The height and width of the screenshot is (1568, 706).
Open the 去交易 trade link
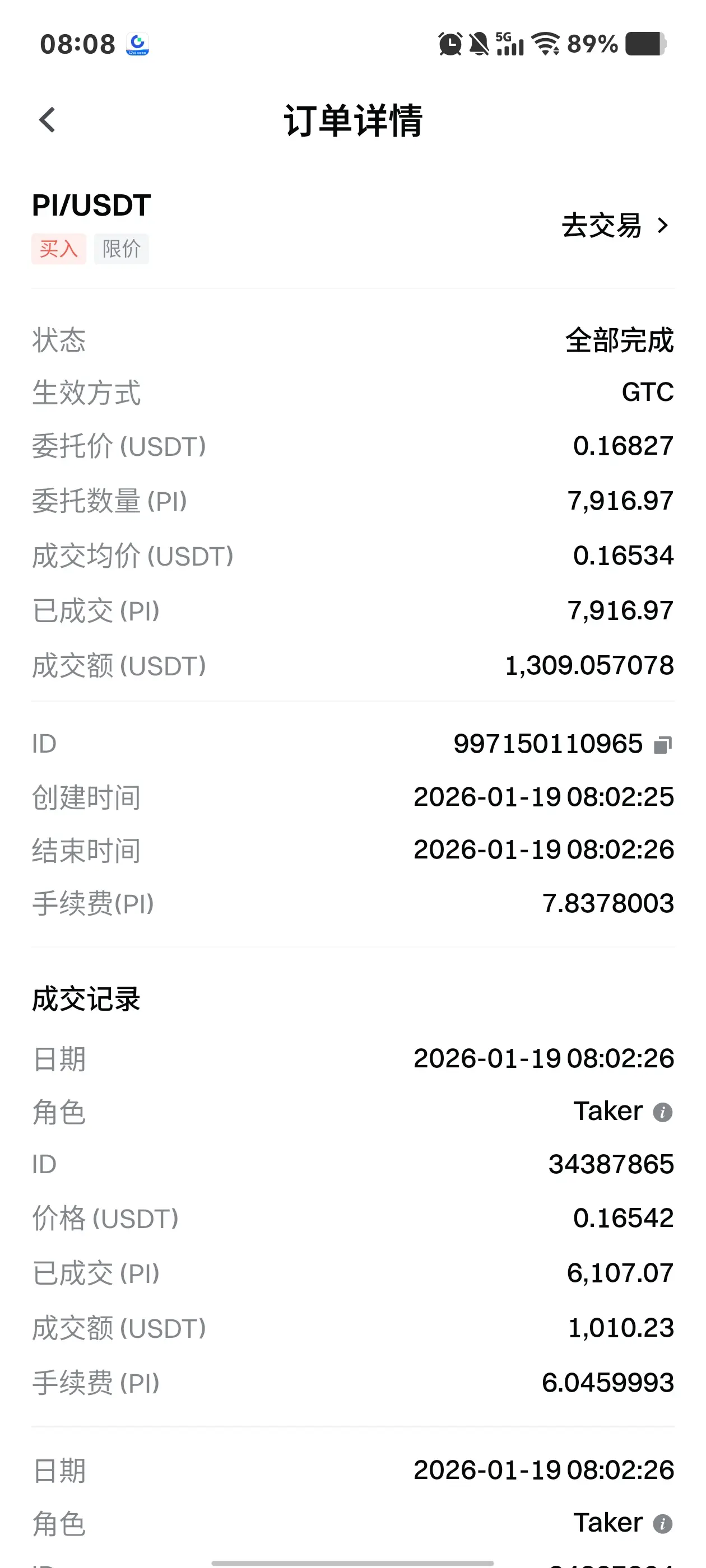(614, 226)
